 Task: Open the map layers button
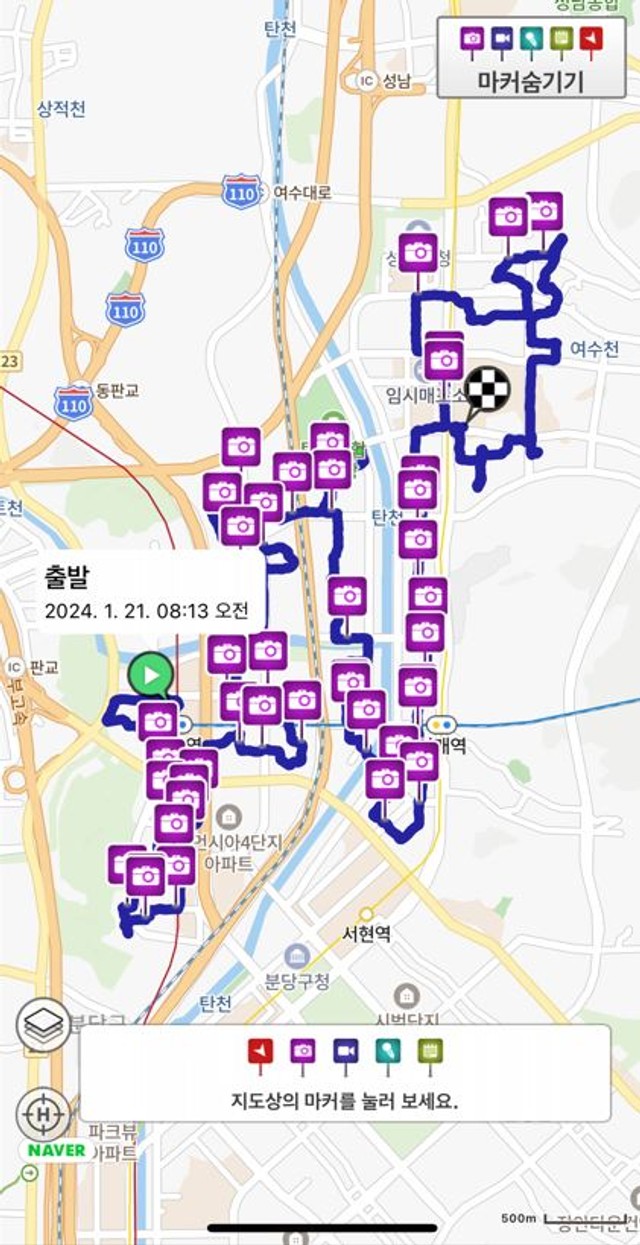43,1025
